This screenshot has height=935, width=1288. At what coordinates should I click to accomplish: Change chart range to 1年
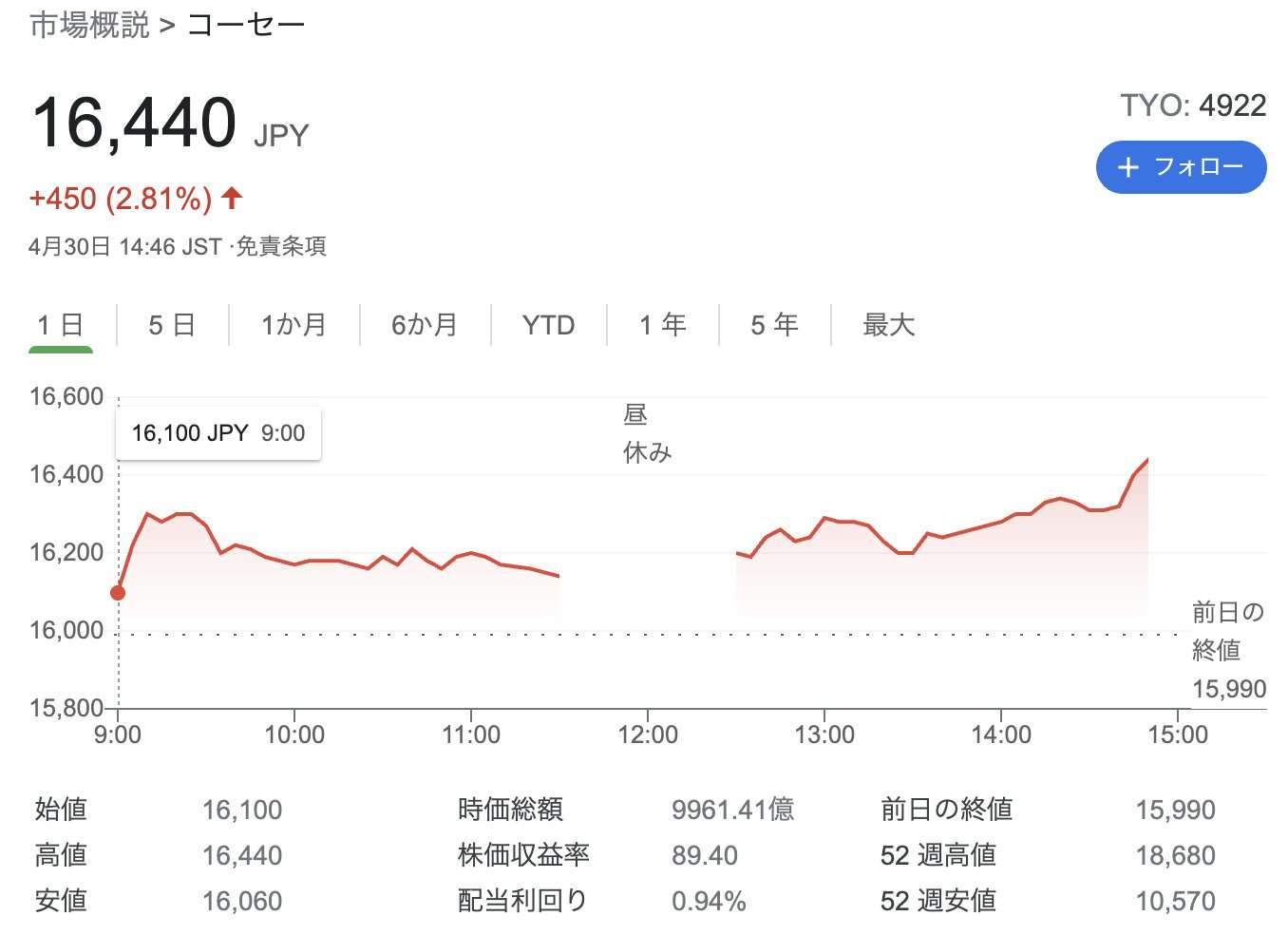pos(663,325)
